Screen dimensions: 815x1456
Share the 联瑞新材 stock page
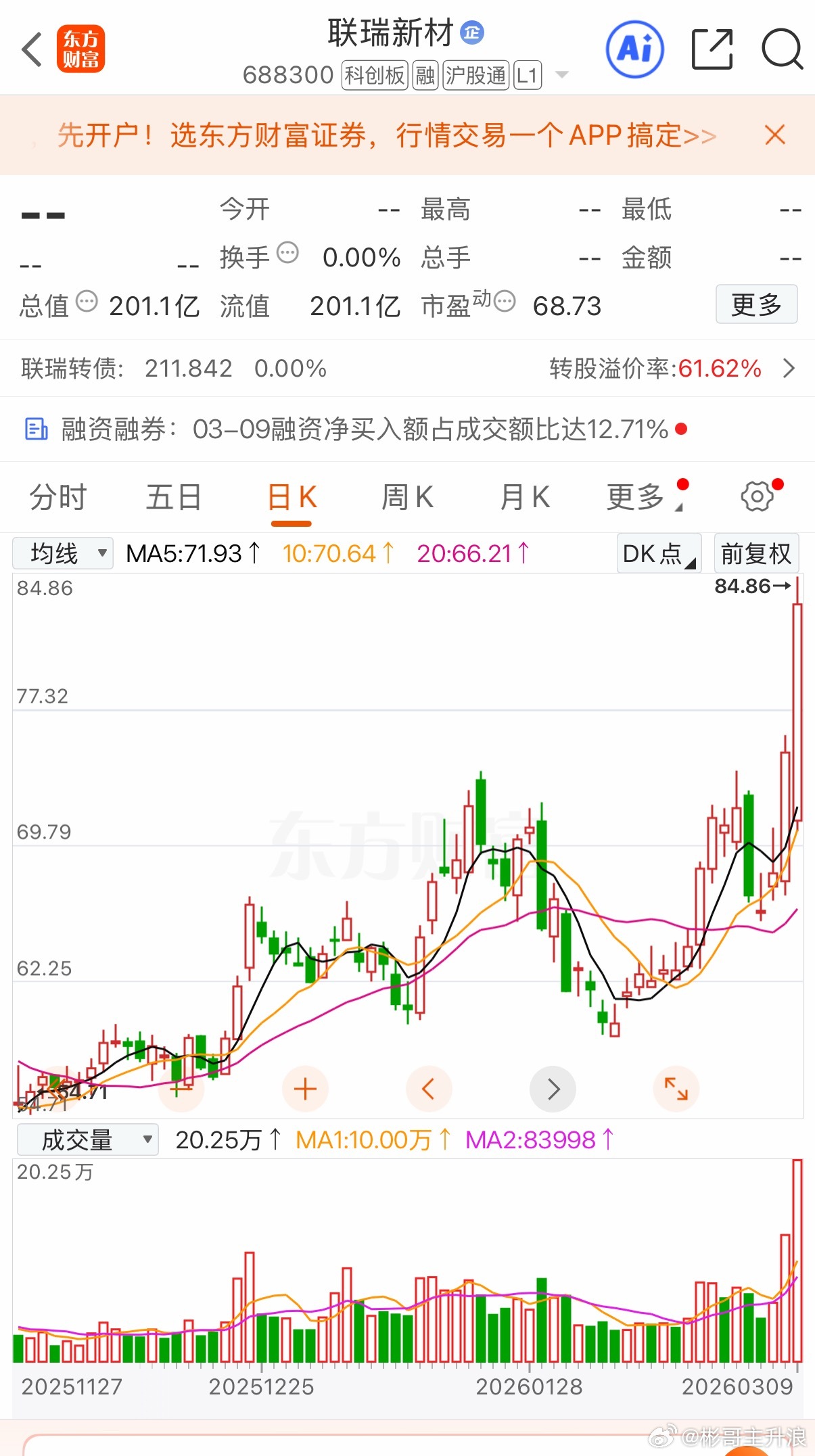(711, 50)
